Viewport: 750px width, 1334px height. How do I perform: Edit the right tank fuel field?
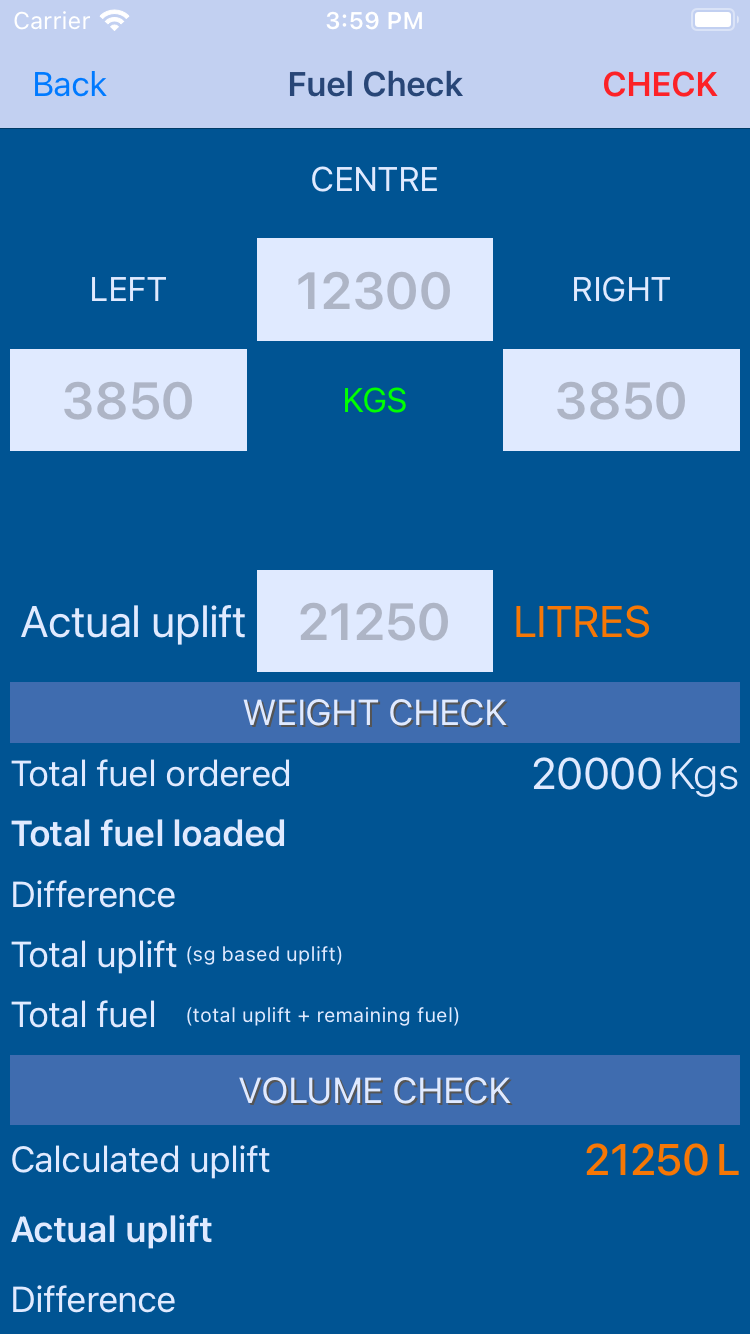620,400
